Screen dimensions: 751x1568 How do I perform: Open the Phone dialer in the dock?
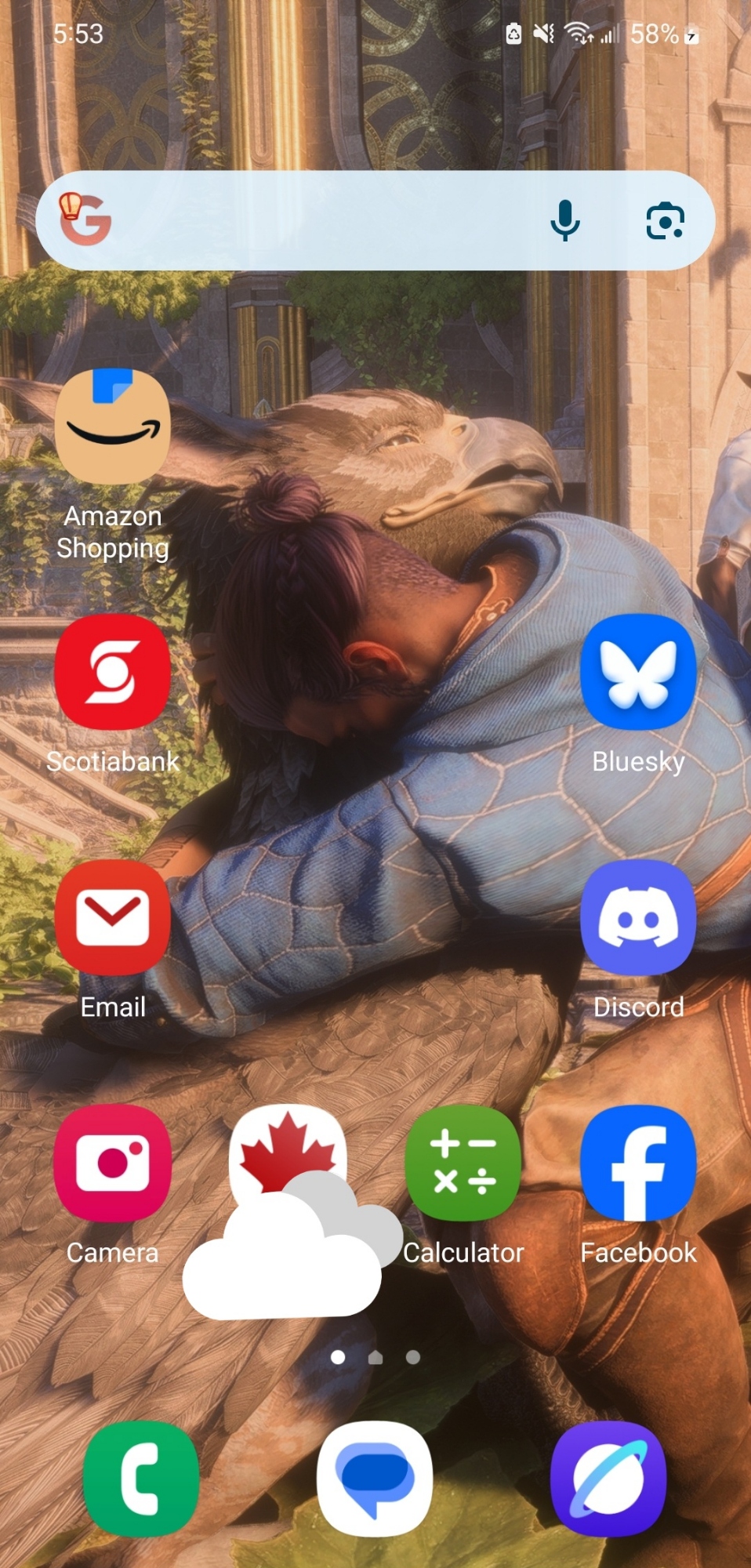(x=141, y=1478)
